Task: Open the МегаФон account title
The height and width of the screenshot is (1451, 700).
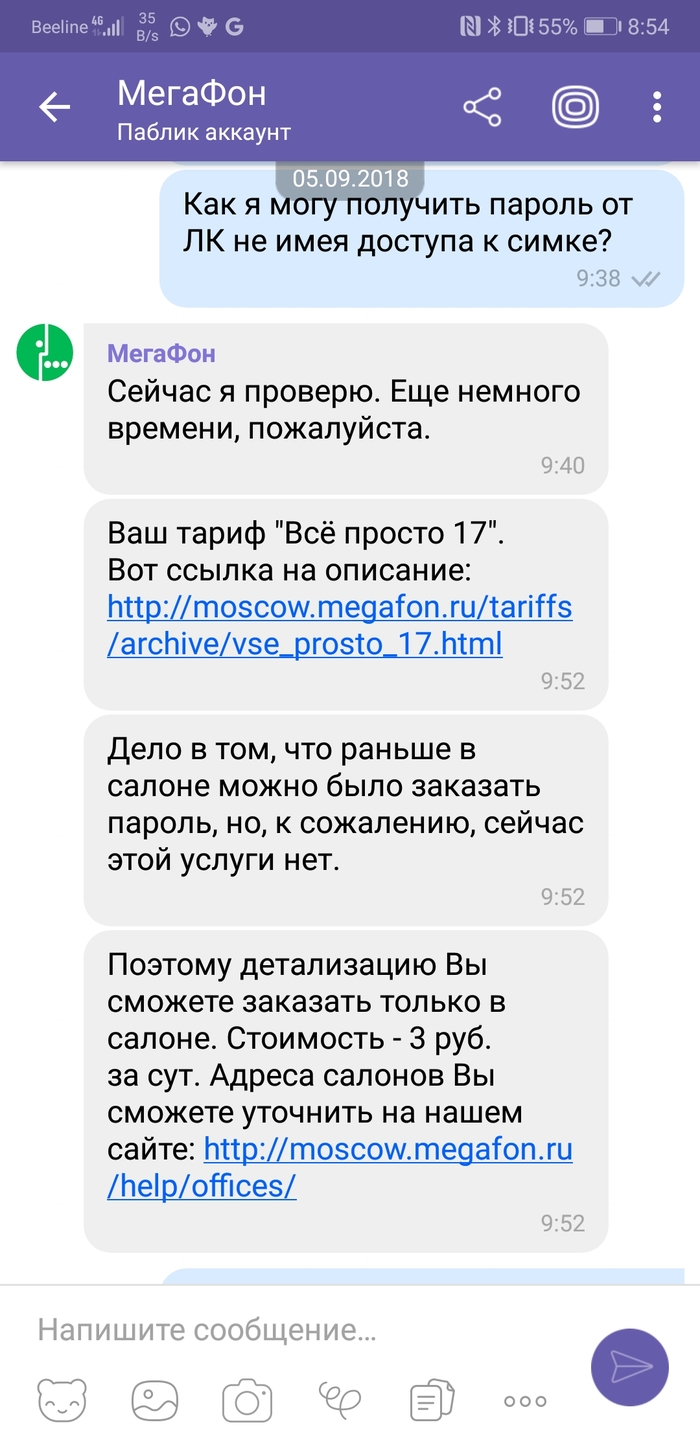Action: coord(192,94)
